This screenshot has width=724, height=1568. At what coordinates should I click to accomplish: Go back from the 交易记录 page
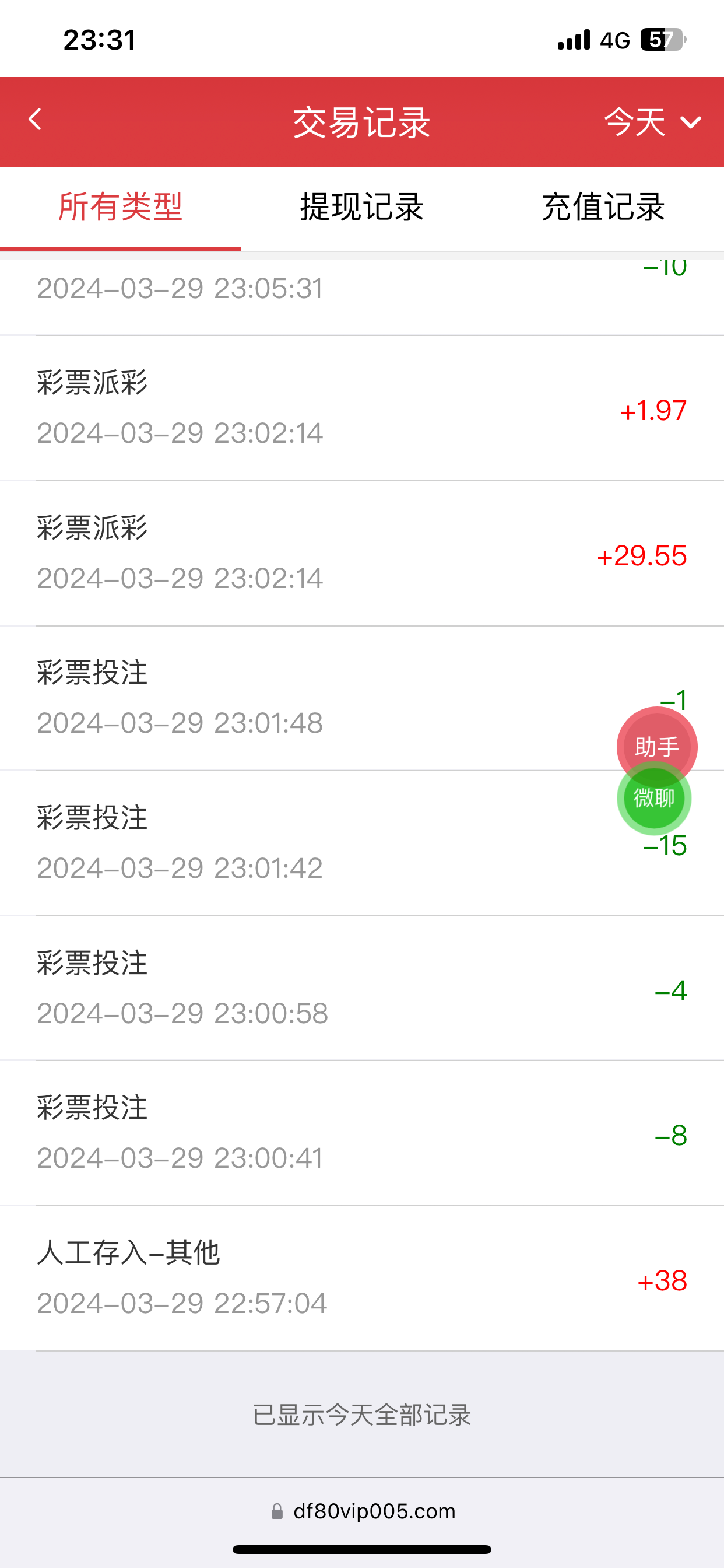36,120
